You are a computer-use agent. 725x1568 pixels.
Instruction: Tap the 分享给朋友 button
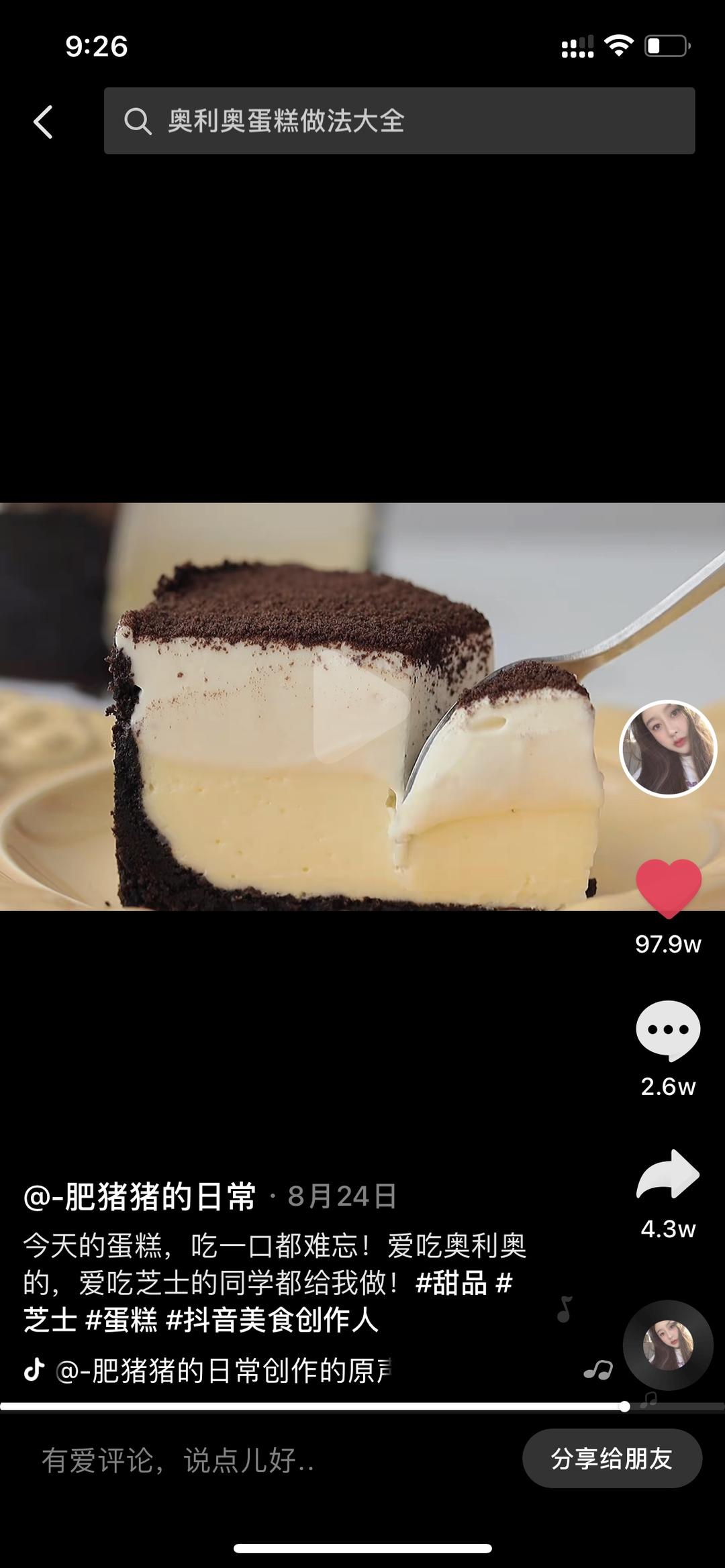click(612, 1459)
